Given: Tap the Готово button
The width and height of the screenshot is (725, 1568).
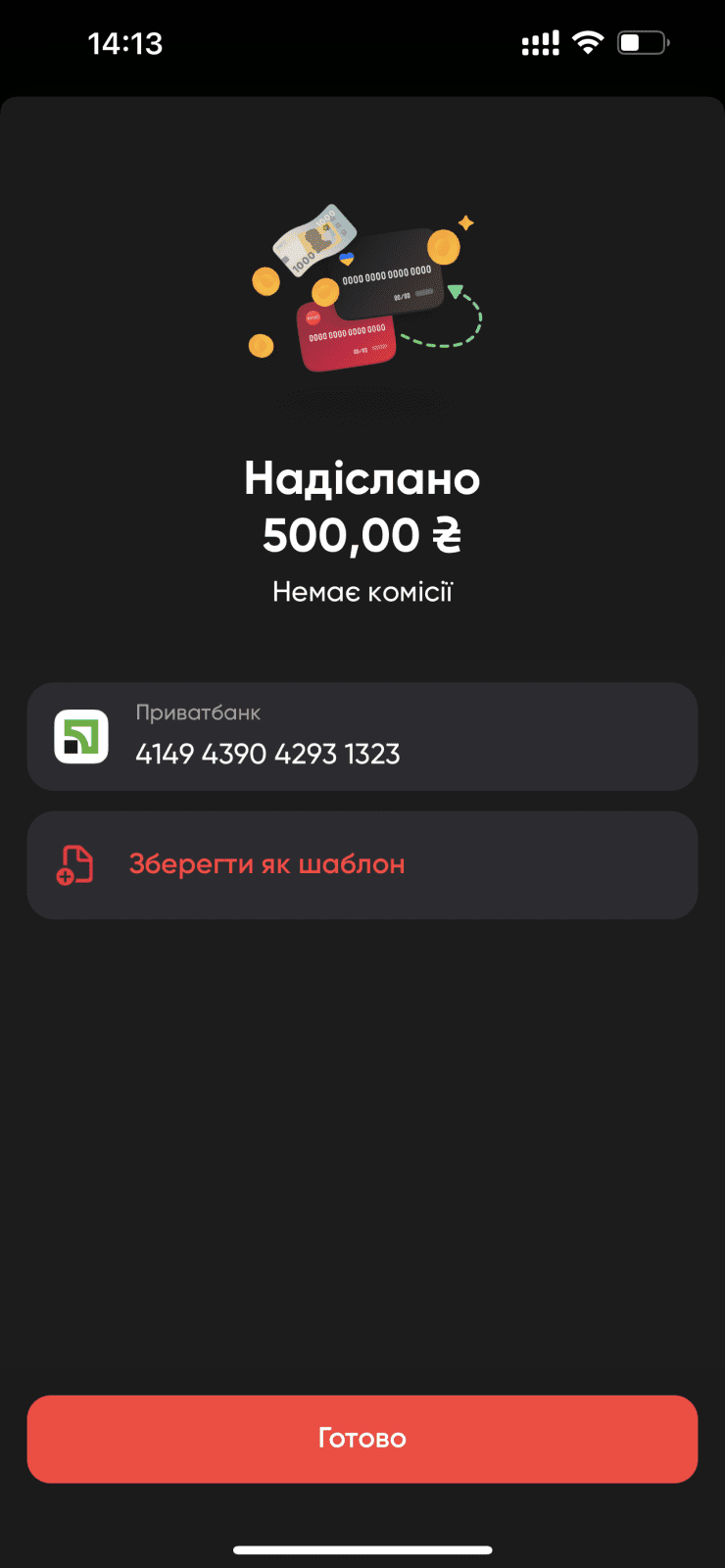Looking at the screenshot, I should [362, 1438].
